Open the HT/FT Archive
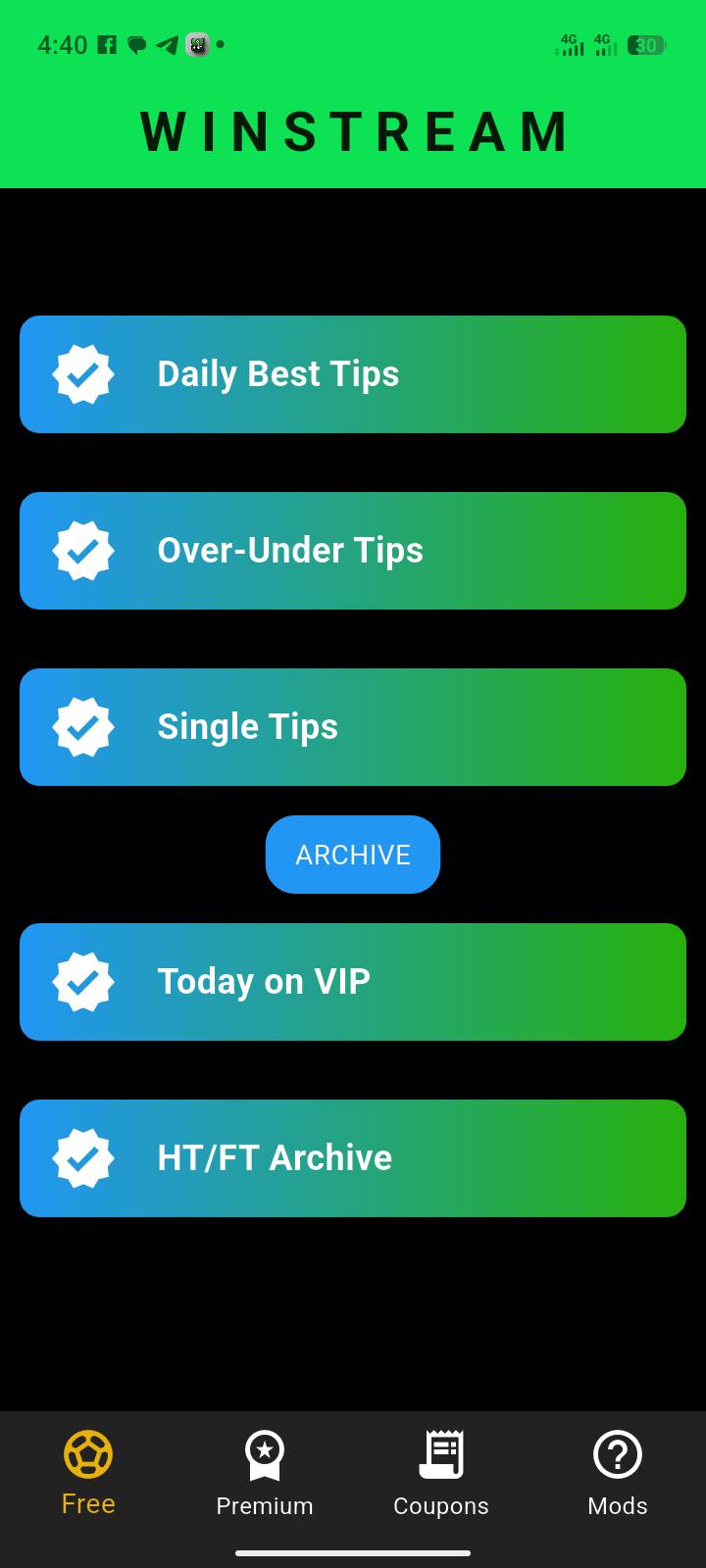 (x=353, y=1158)
